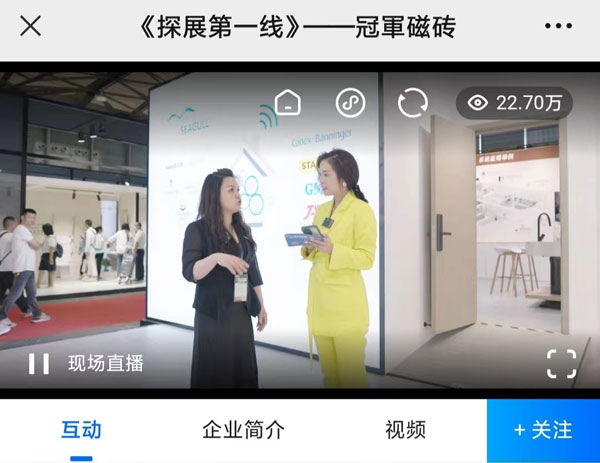Screen dimensions: 600x463
Task: Open the three-dot overflow menu
Action: [558, 26]
